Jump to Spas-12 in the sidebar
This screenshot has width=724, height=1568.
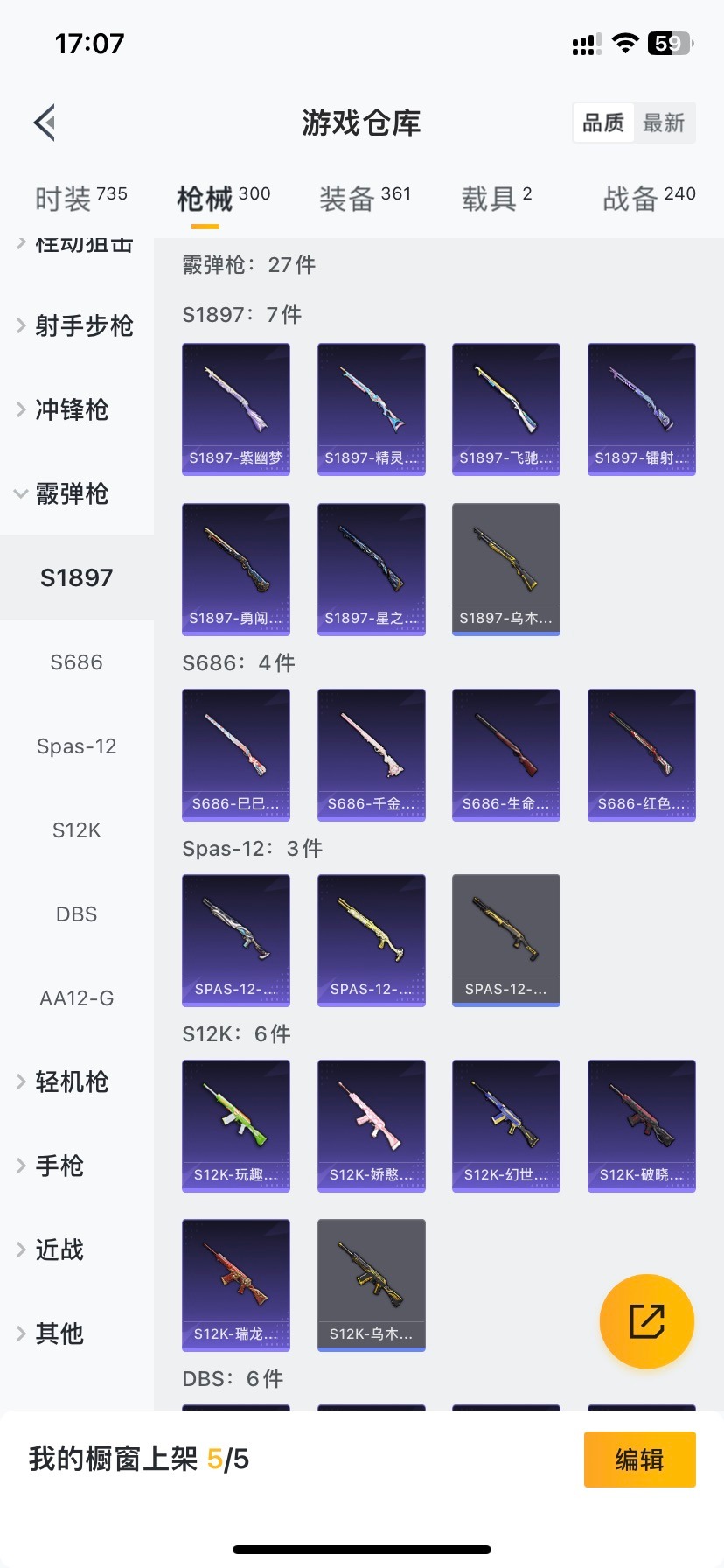click(x=76, y=746)
